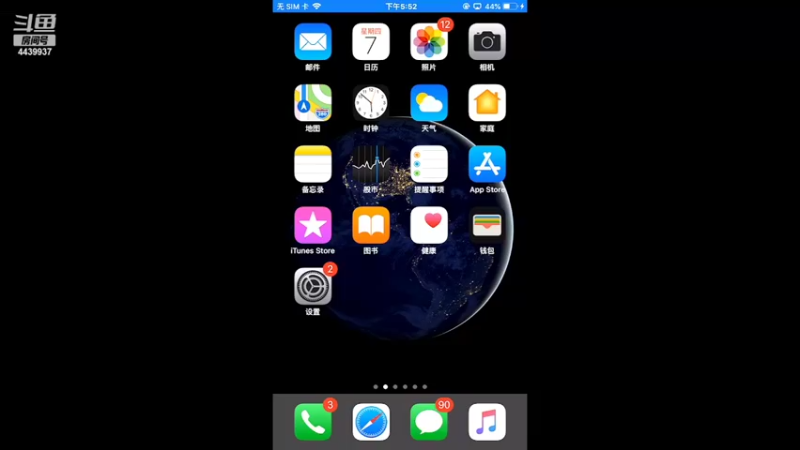Open the Mail app (邮件)
This screenshot has height=450, width=800.
point(313,42)
